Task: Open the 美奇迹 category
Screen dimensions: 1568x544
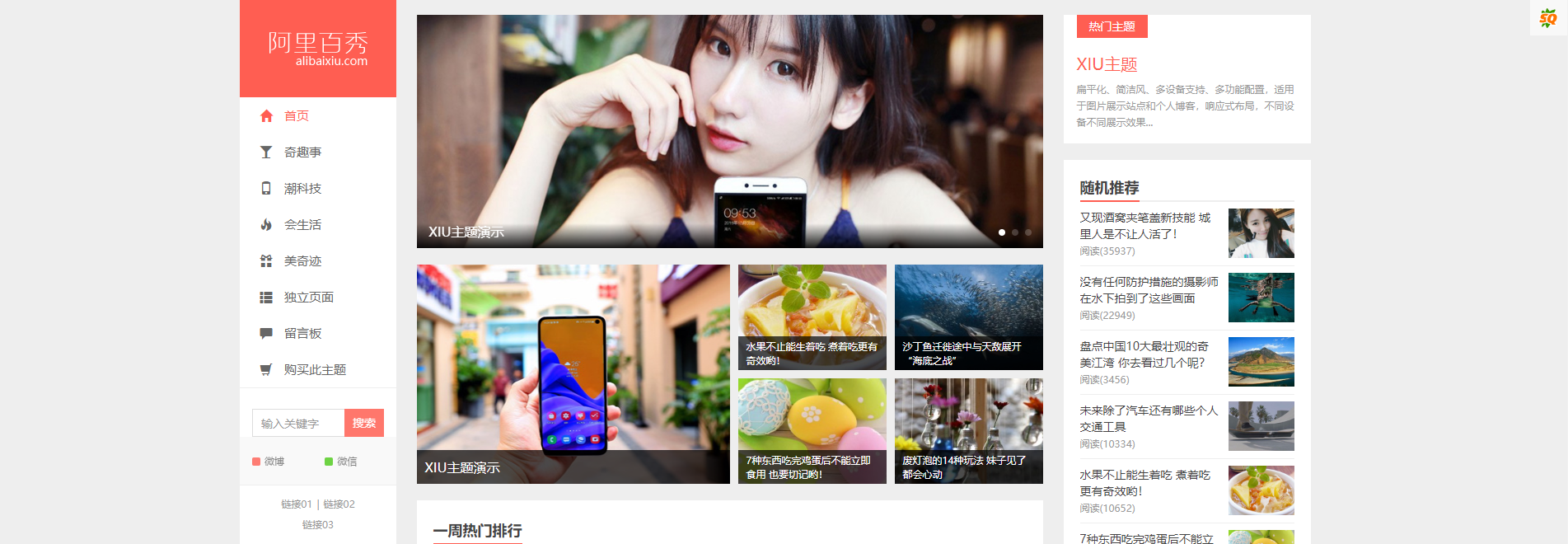Action: [302, 261]
